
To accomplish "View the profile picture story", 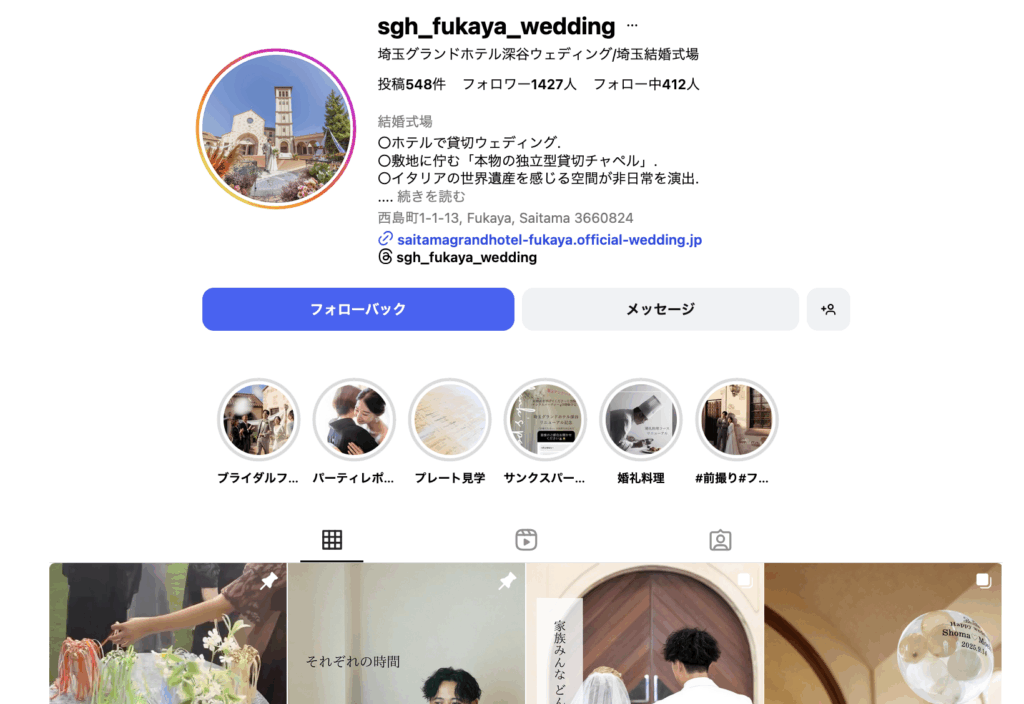I will [276, 128].
